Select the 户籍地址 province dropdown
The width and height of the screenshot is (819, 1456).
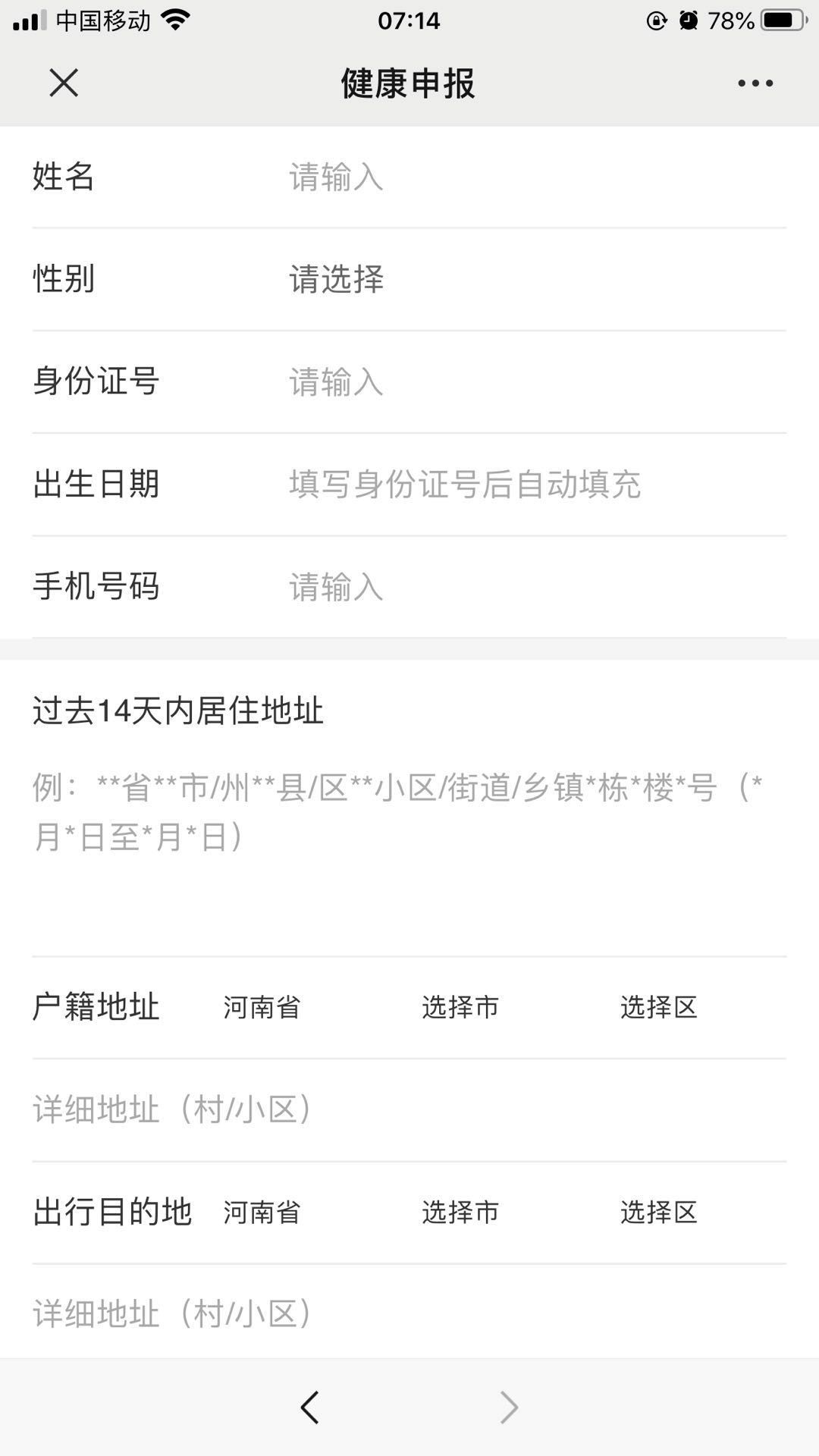click(x=262, y=1007)
